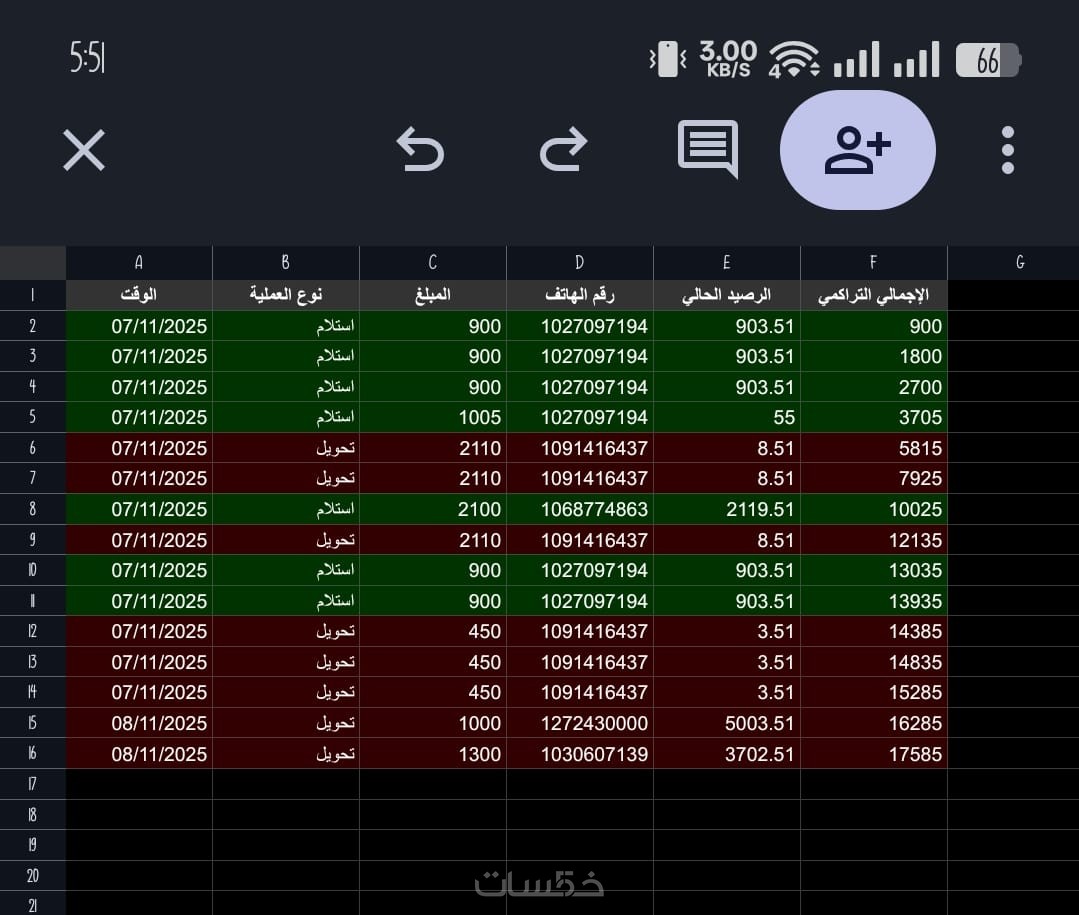The width and height of the screenshot is (1079, 915).
Task: Open the comments icon
Action: tap(708, 150)
